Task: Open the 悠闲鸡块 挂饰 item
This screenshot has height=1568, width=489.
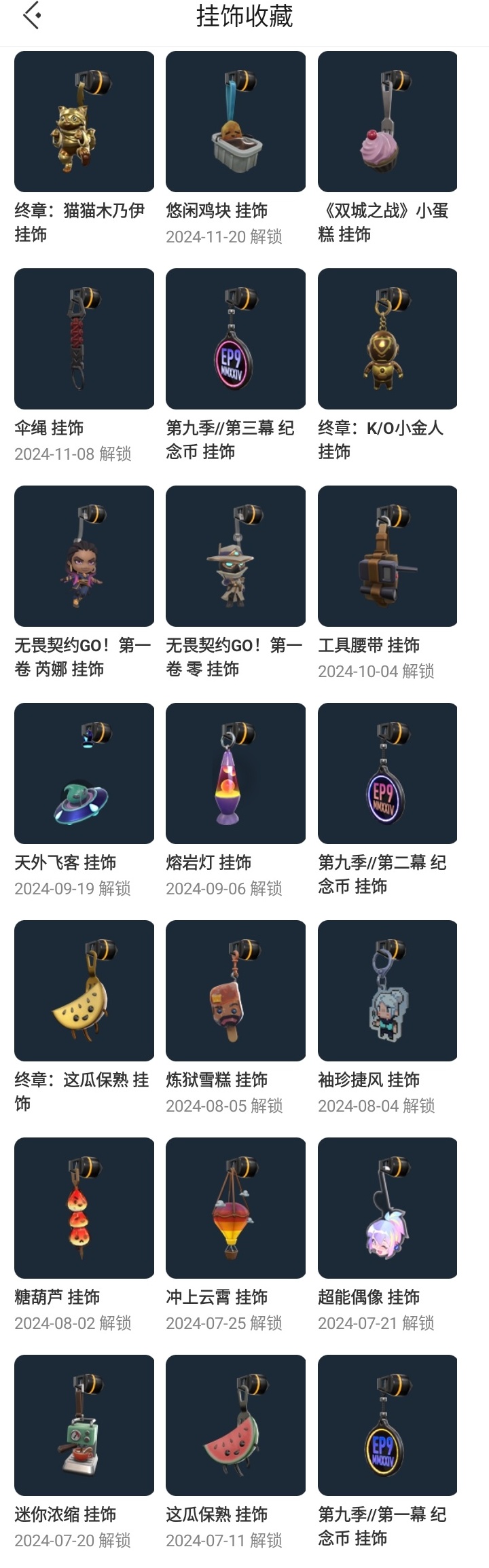Action: point(236,122)
